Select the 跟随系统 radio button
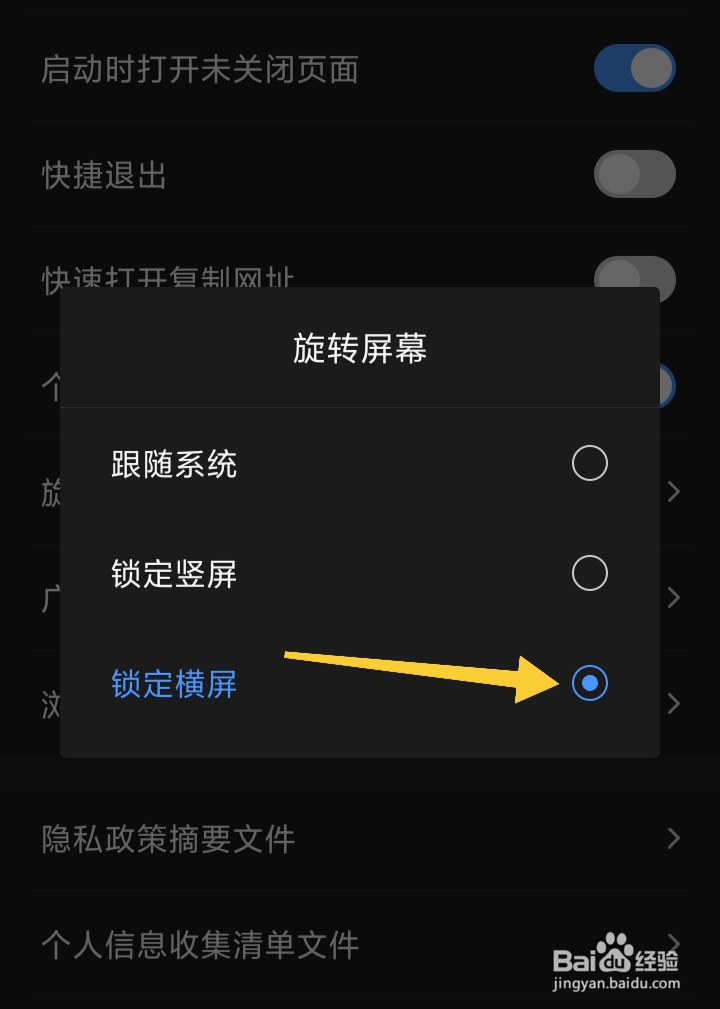 coord(590,463)
